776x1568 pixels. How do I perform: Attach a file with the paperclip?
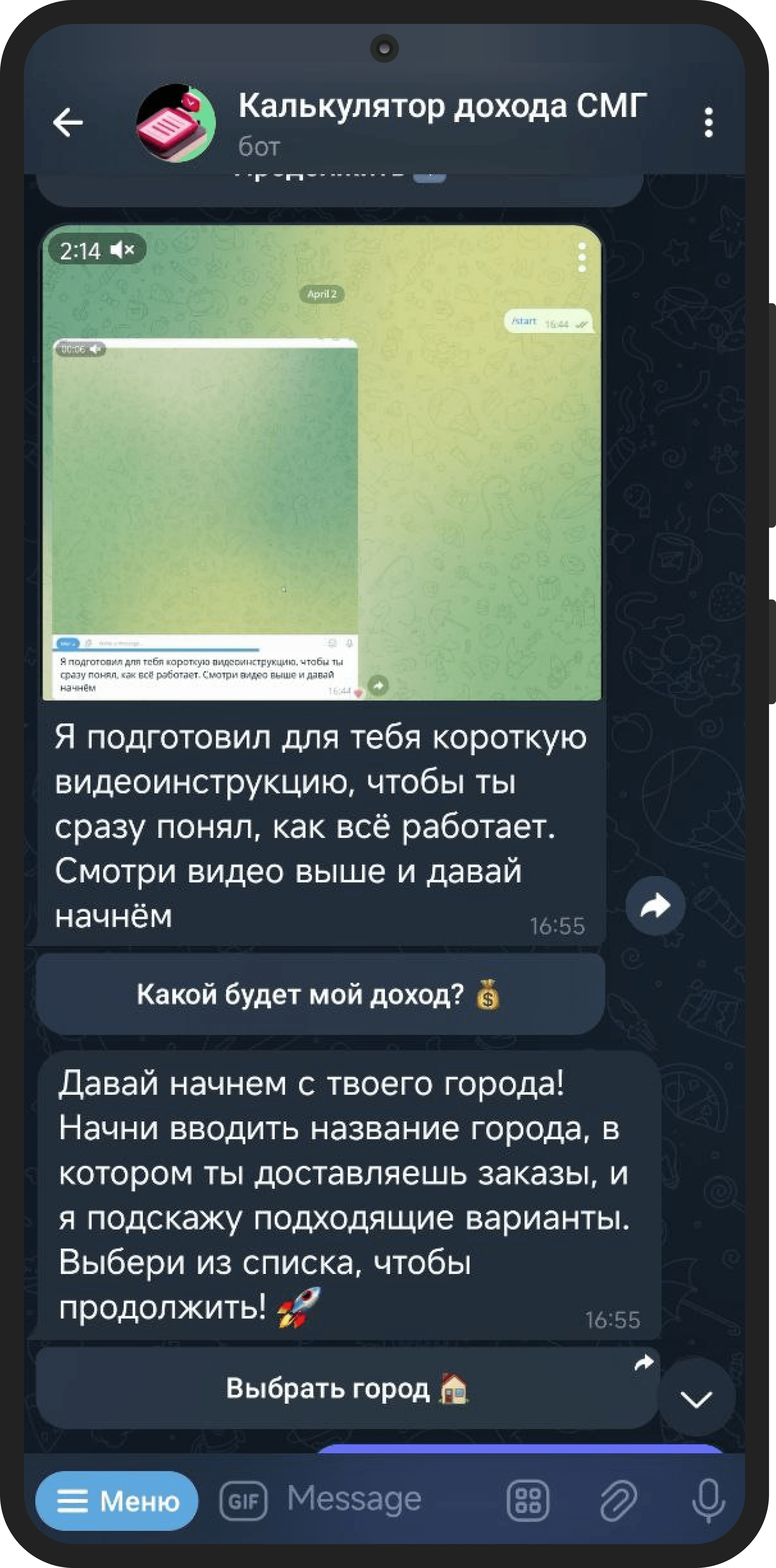618,1501
